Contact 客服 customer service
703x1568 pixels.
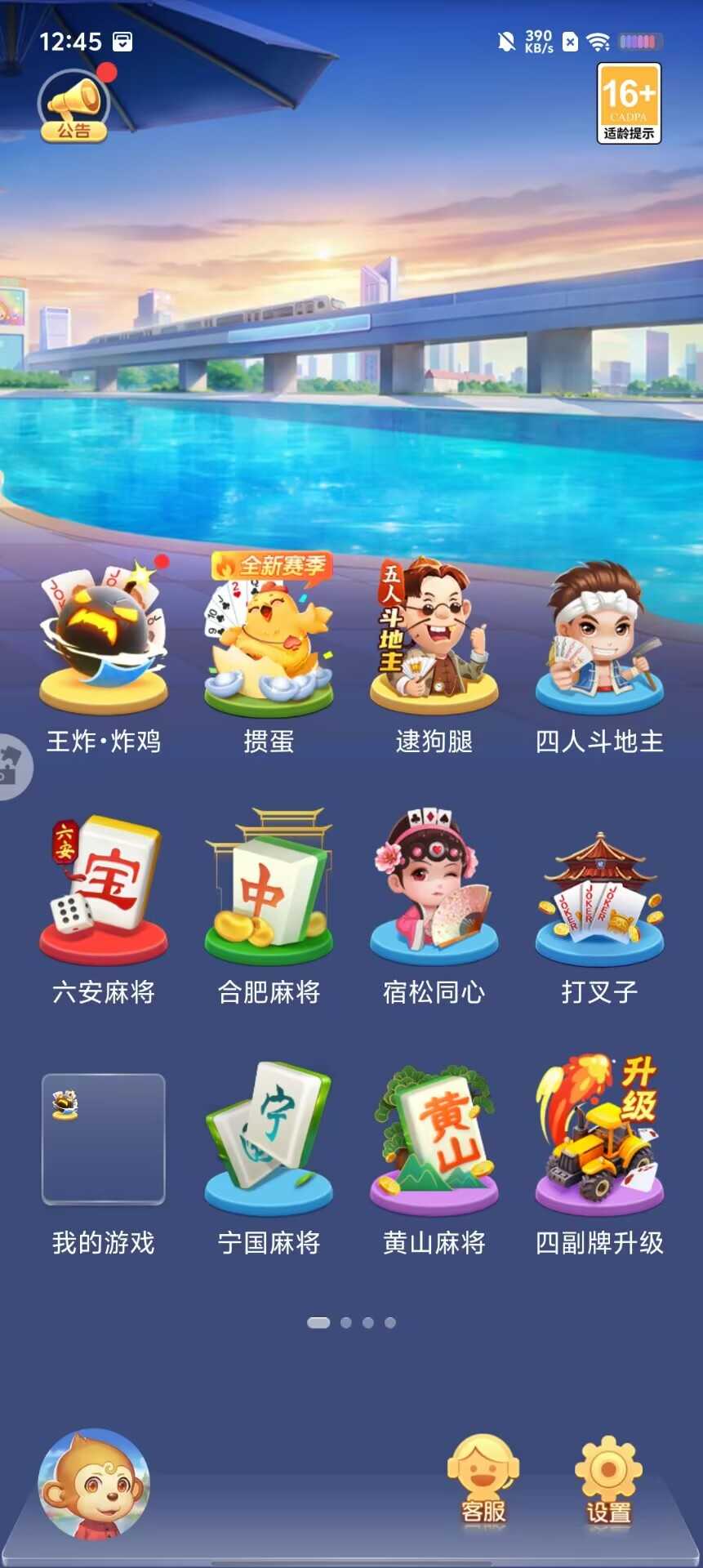coord(483,1480)
